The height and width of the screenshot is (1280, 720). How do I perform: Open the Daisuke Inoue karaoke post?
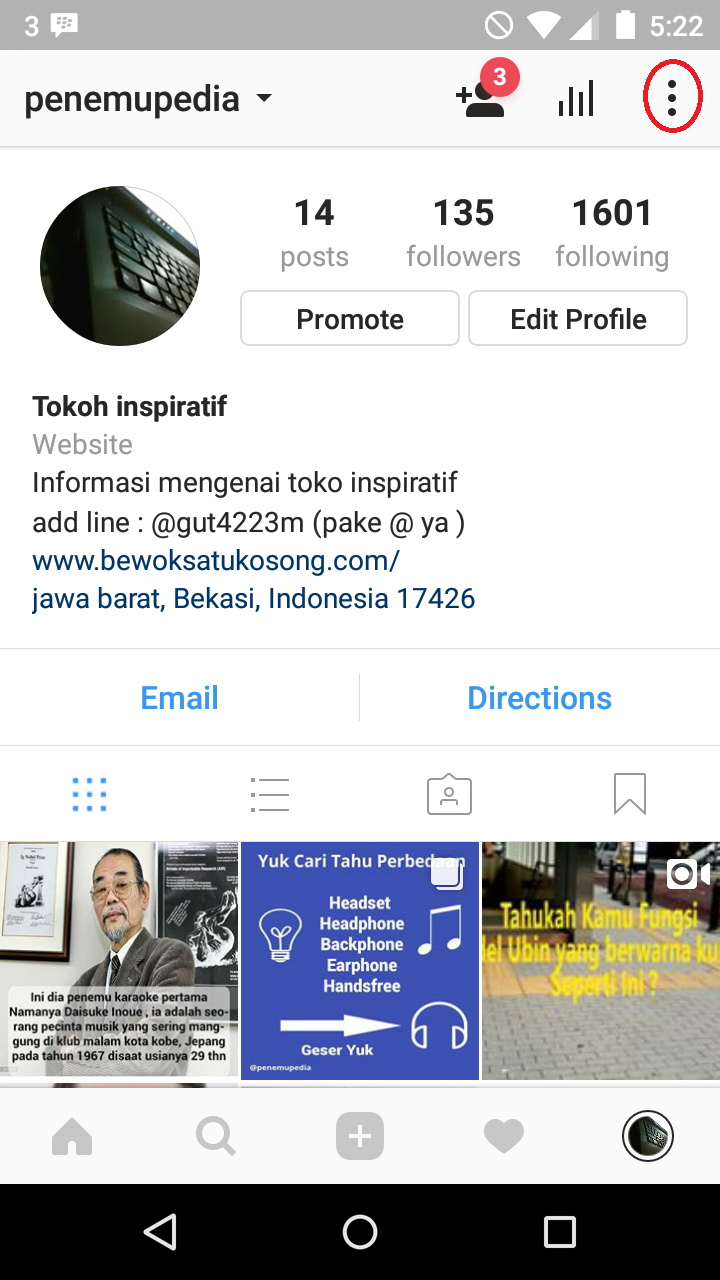[119, 960]
